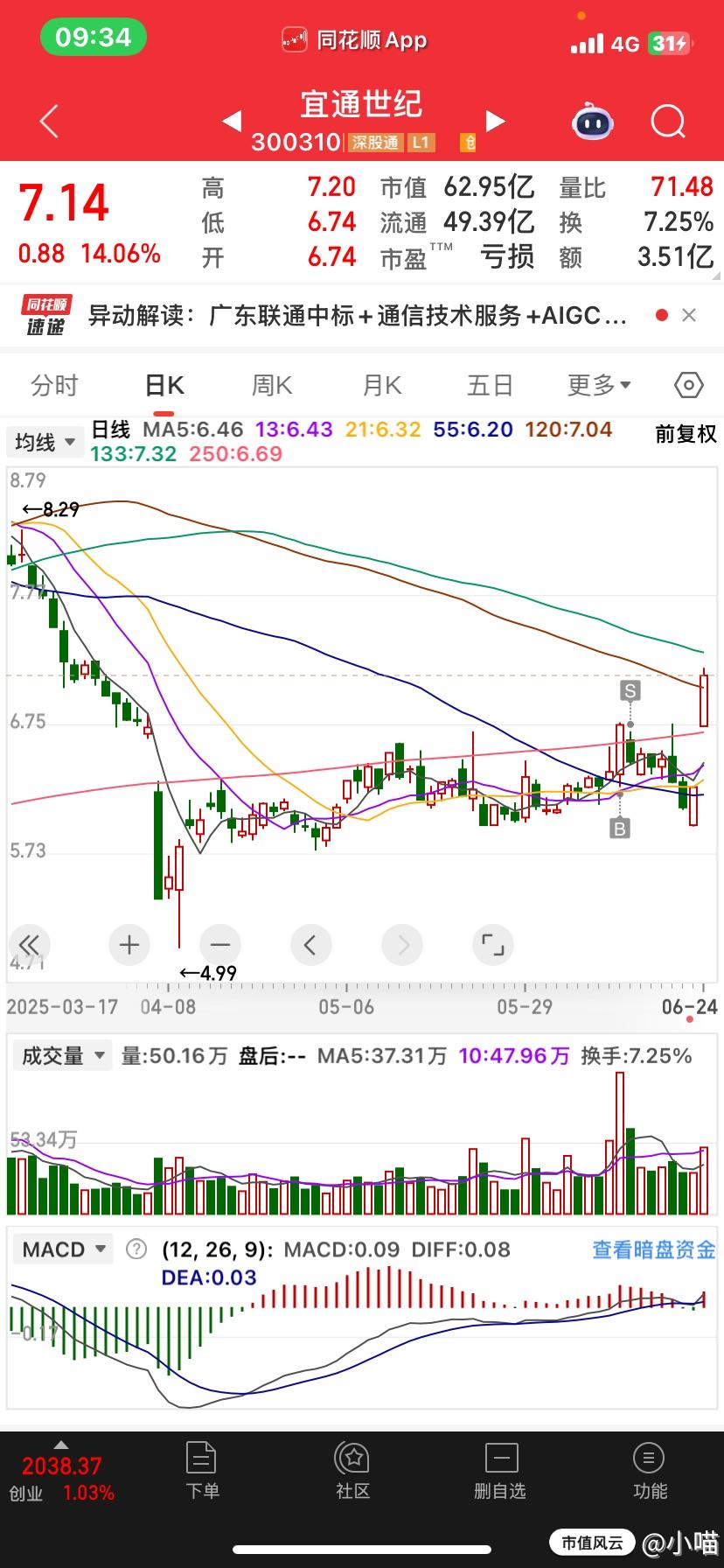Open the 下单 order placement screen
Image resolution: width=724 pixels, height=1568 pixels.
click(x=202, y=1473)
